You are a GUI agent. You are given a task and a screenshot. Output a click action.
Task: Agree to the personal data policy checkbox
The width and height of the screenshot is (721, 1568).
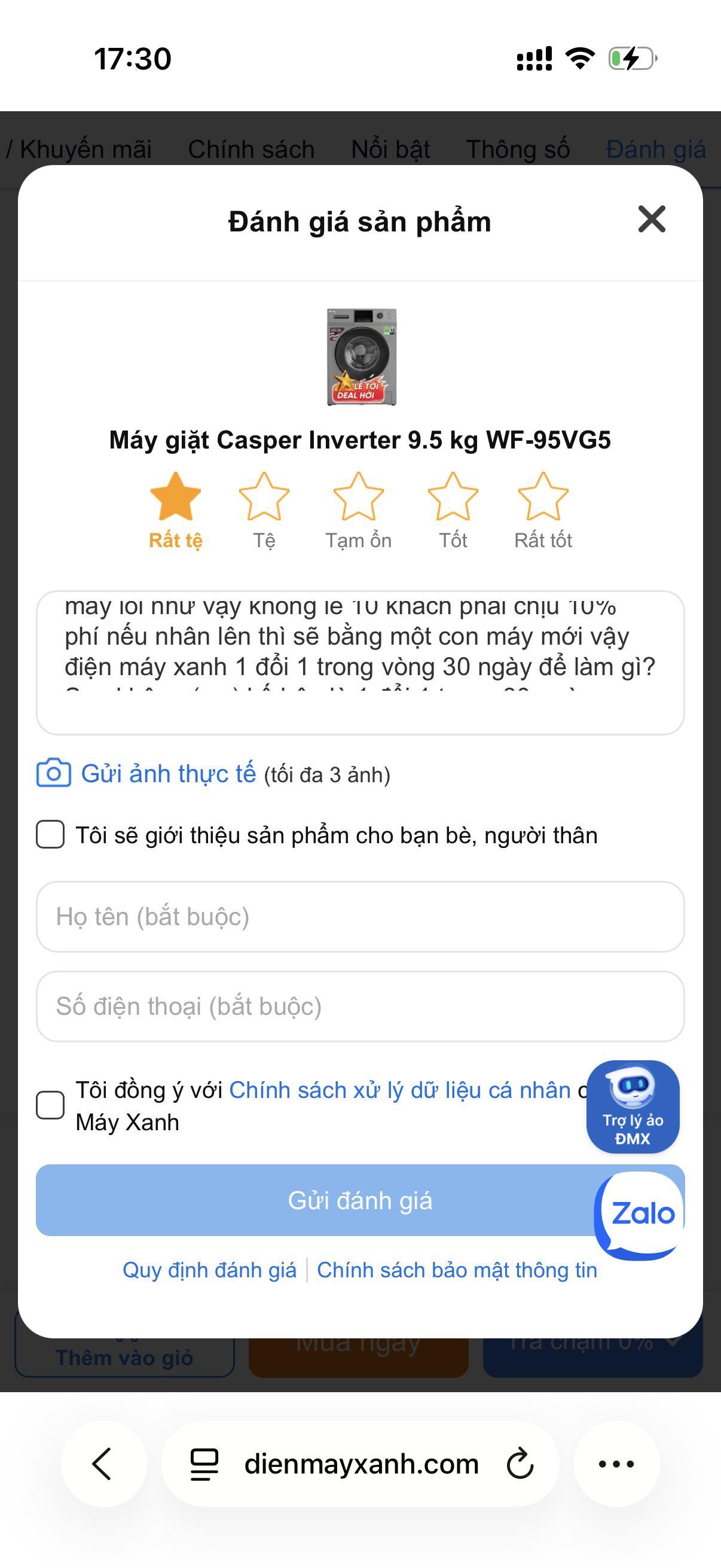pyautogui.click(x=50, y=1105)
